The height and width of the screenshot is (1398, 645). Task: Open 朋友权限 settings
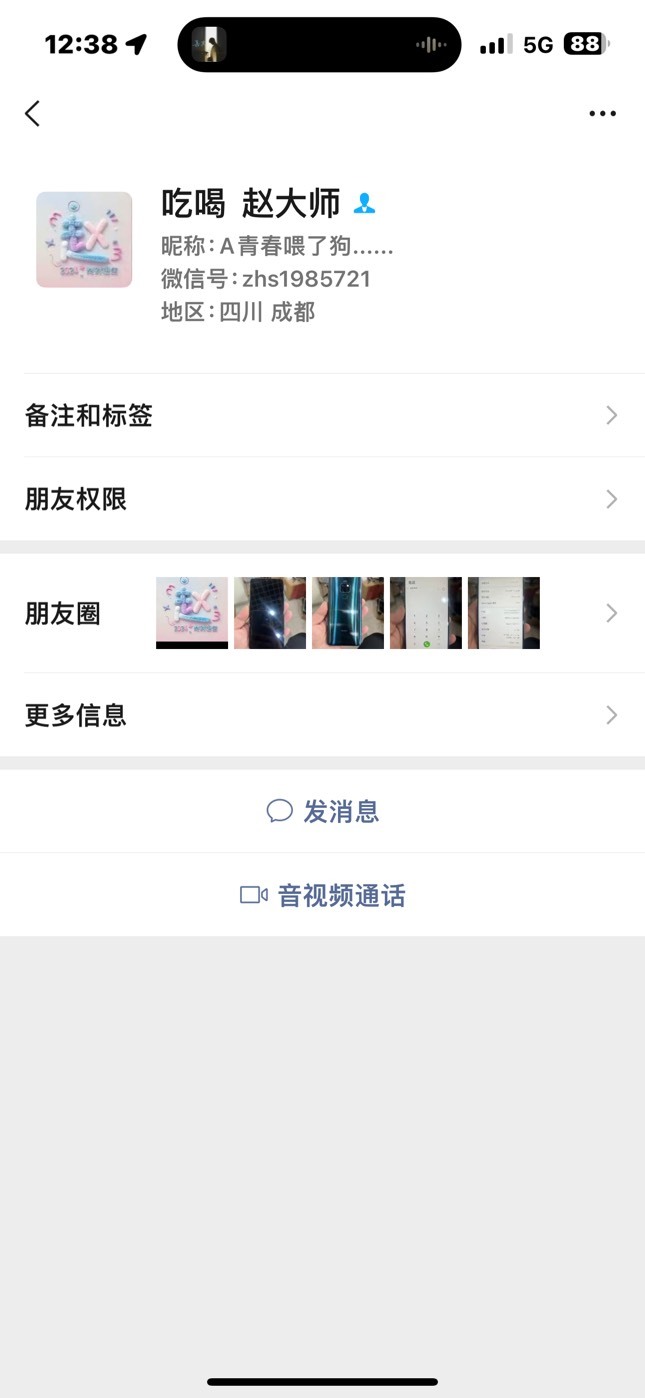click(x=322, y=499)
